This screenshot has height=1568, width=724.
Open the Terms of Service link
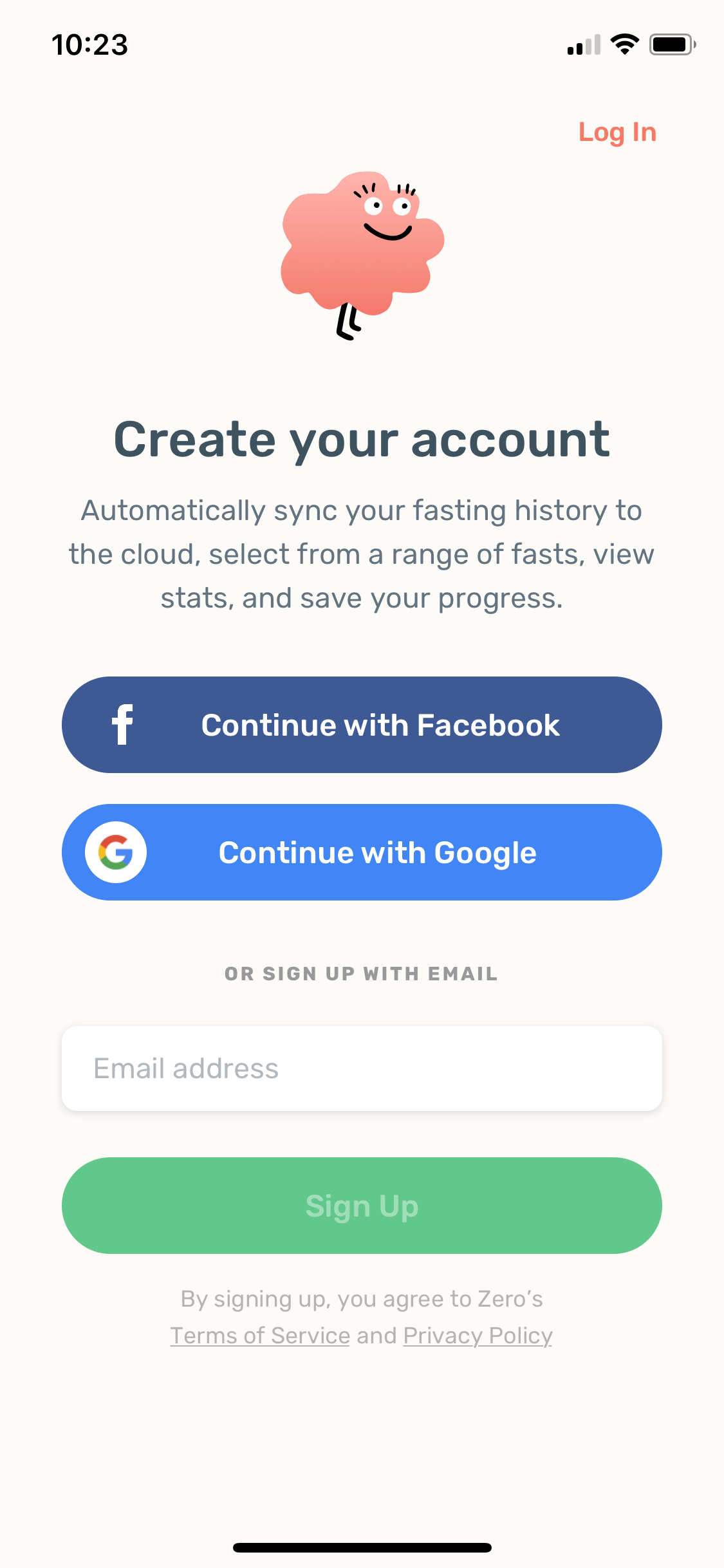pyautogui.click(x=260, y=1336)
